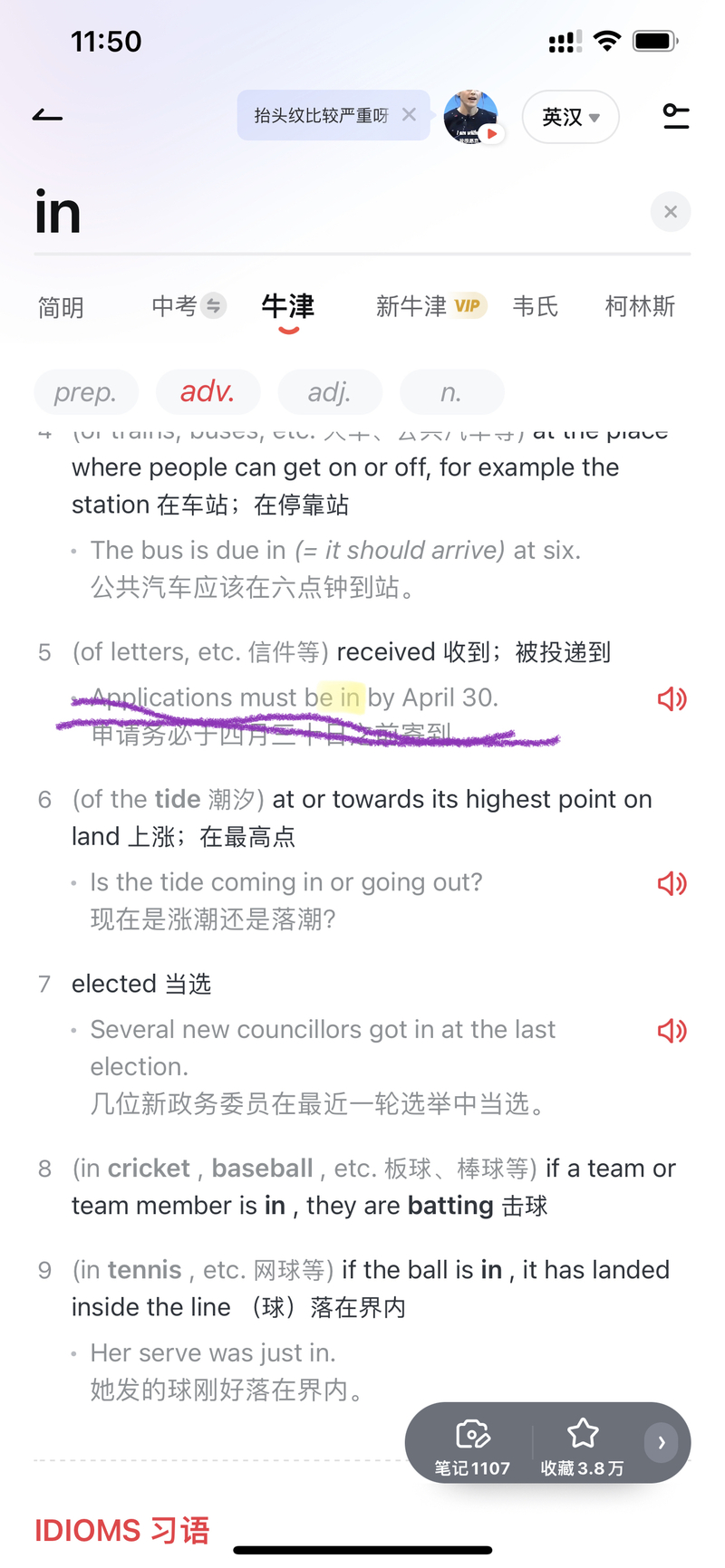Open the video avatar thumbnail
The image size is (725, 1568).
coord(471,117)
